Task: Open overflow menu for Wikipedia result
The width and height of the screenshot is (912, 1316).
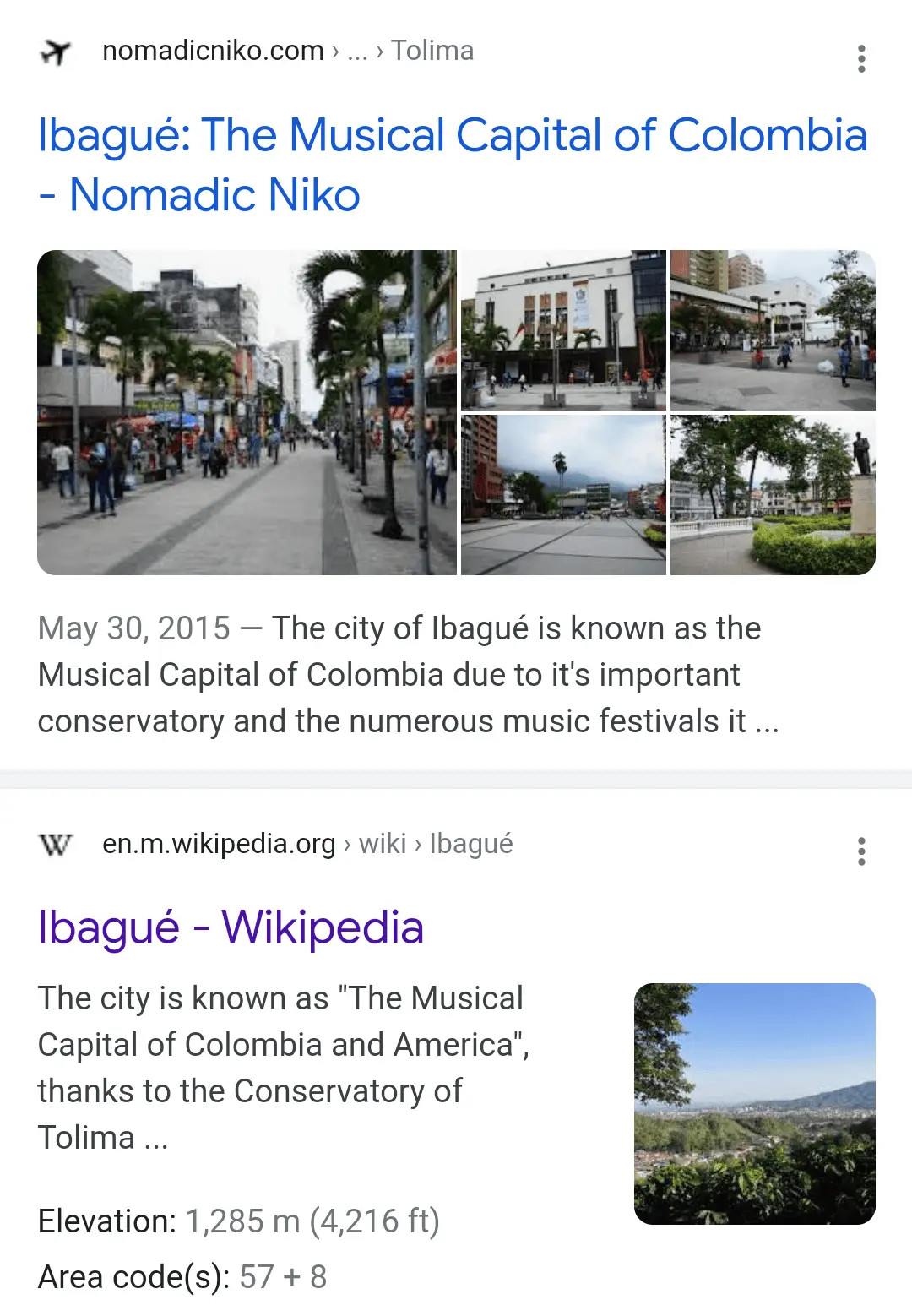Action: point(861,851)
